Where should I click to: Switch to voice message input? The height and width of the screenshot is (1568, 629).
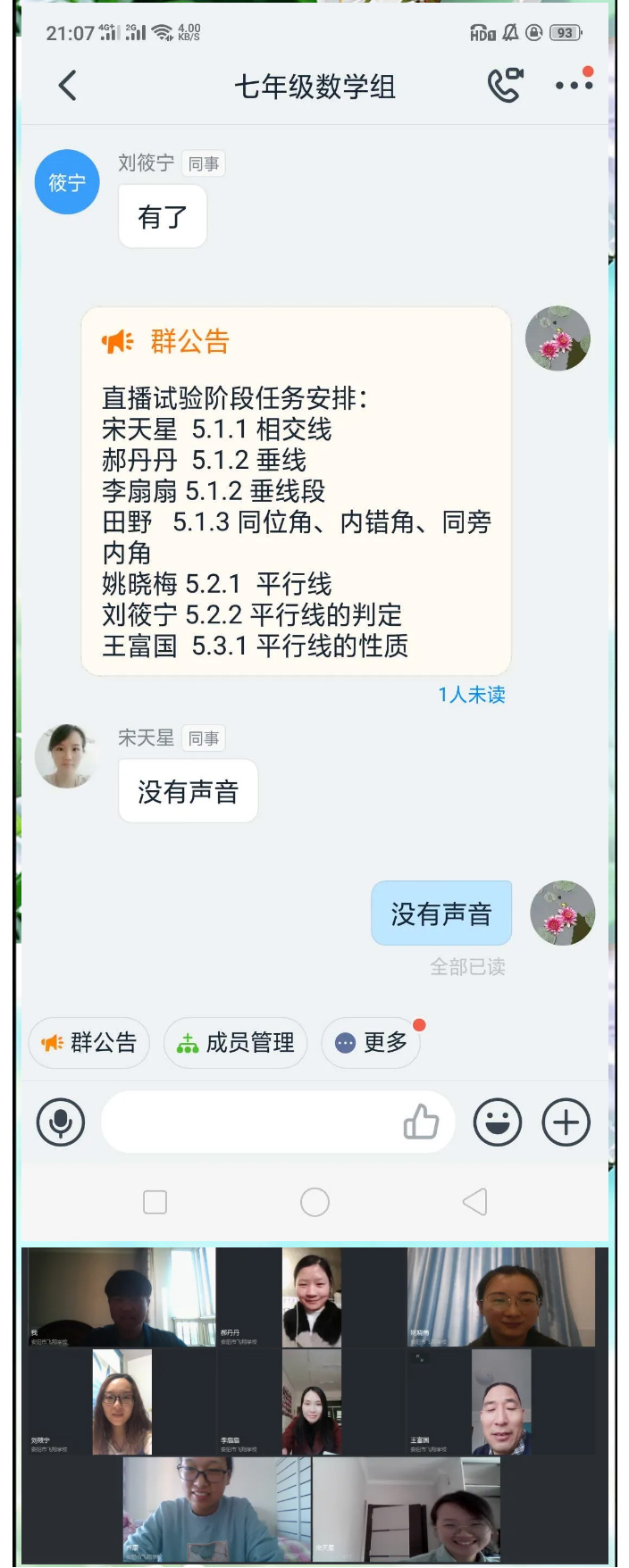coord(61,1122)
